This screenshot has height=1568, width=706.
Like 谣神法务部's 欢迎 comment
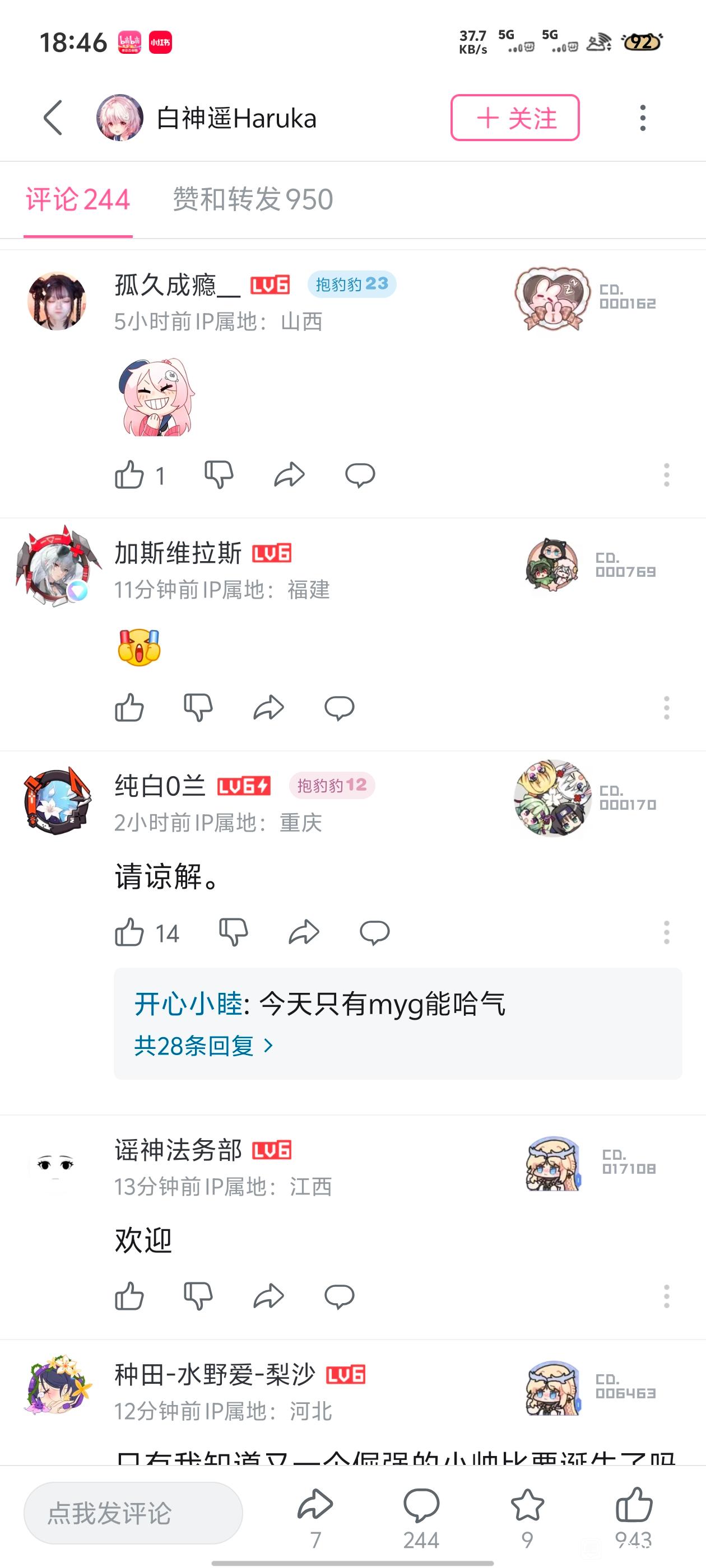129,1296
